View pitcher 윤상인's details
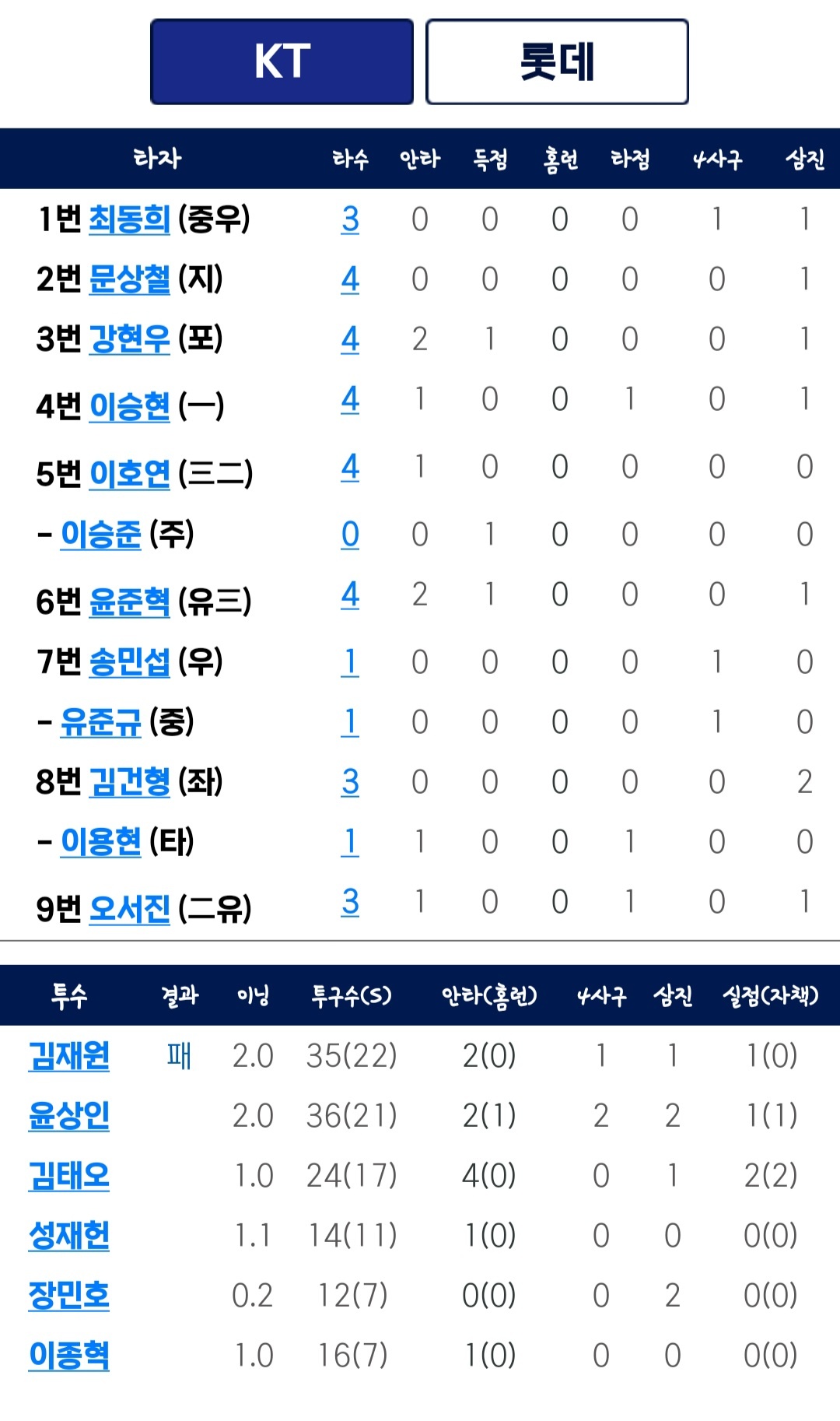This screenshot has width=840, height=1421. [69, 1116]
